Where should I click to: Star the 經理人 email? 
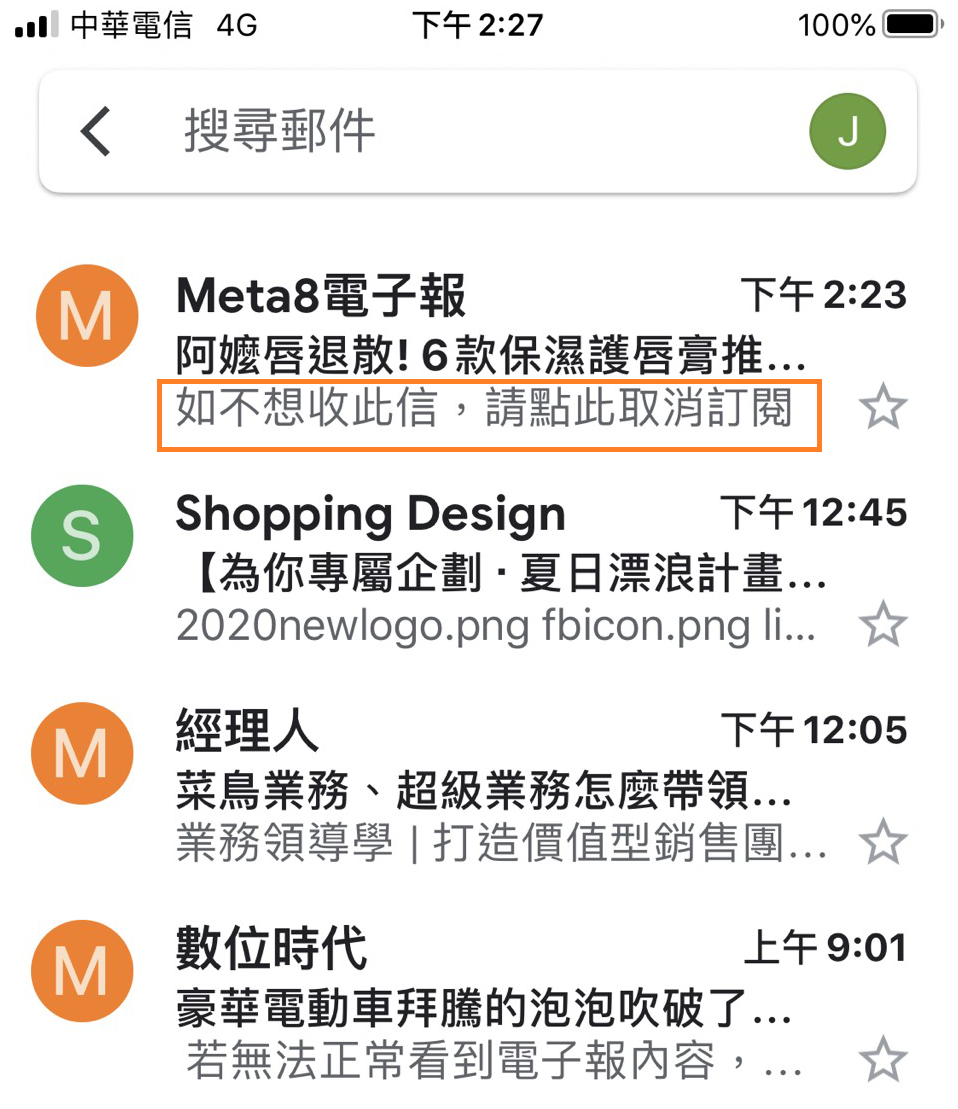(884, 843)
